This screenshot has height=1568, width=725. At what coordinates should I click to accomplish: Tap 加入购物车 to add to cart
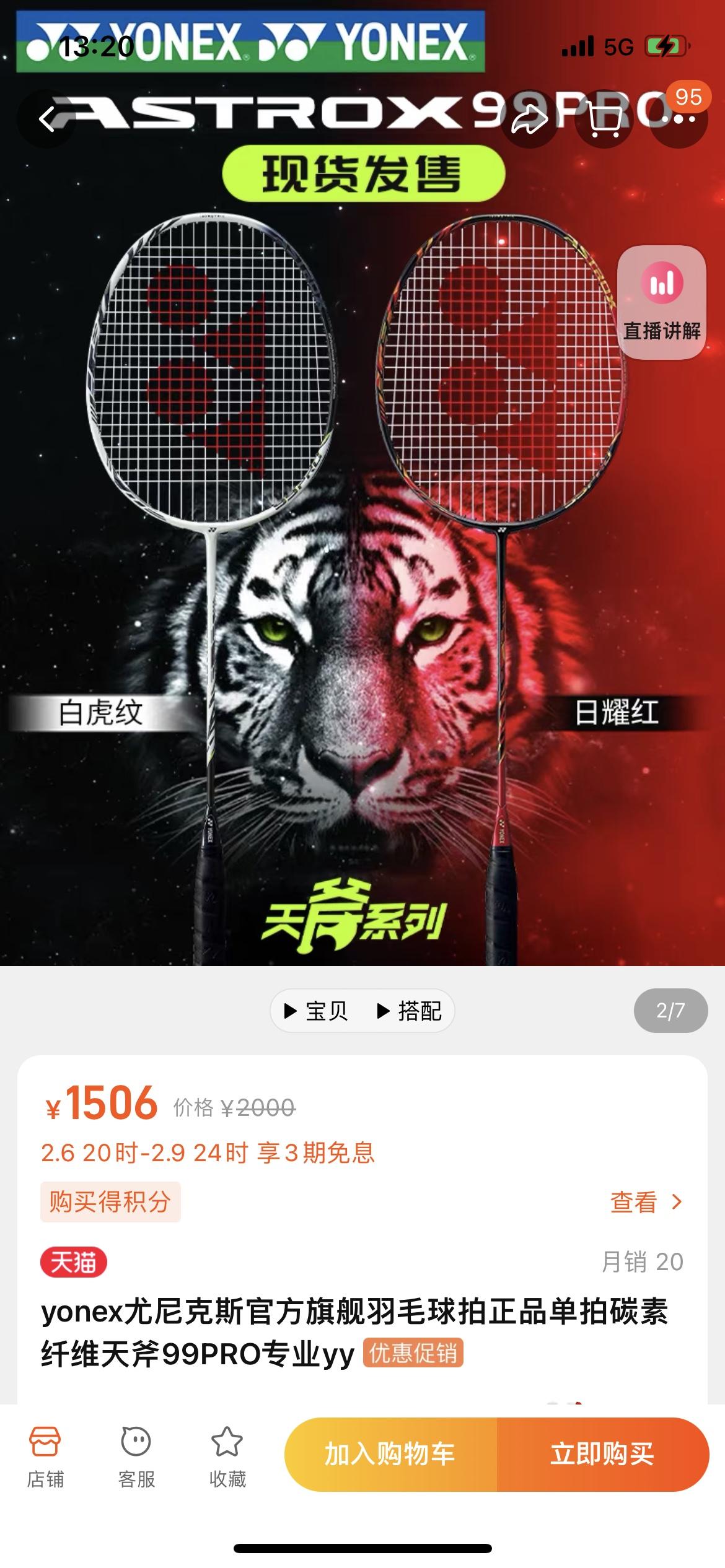pos(390,1455)
